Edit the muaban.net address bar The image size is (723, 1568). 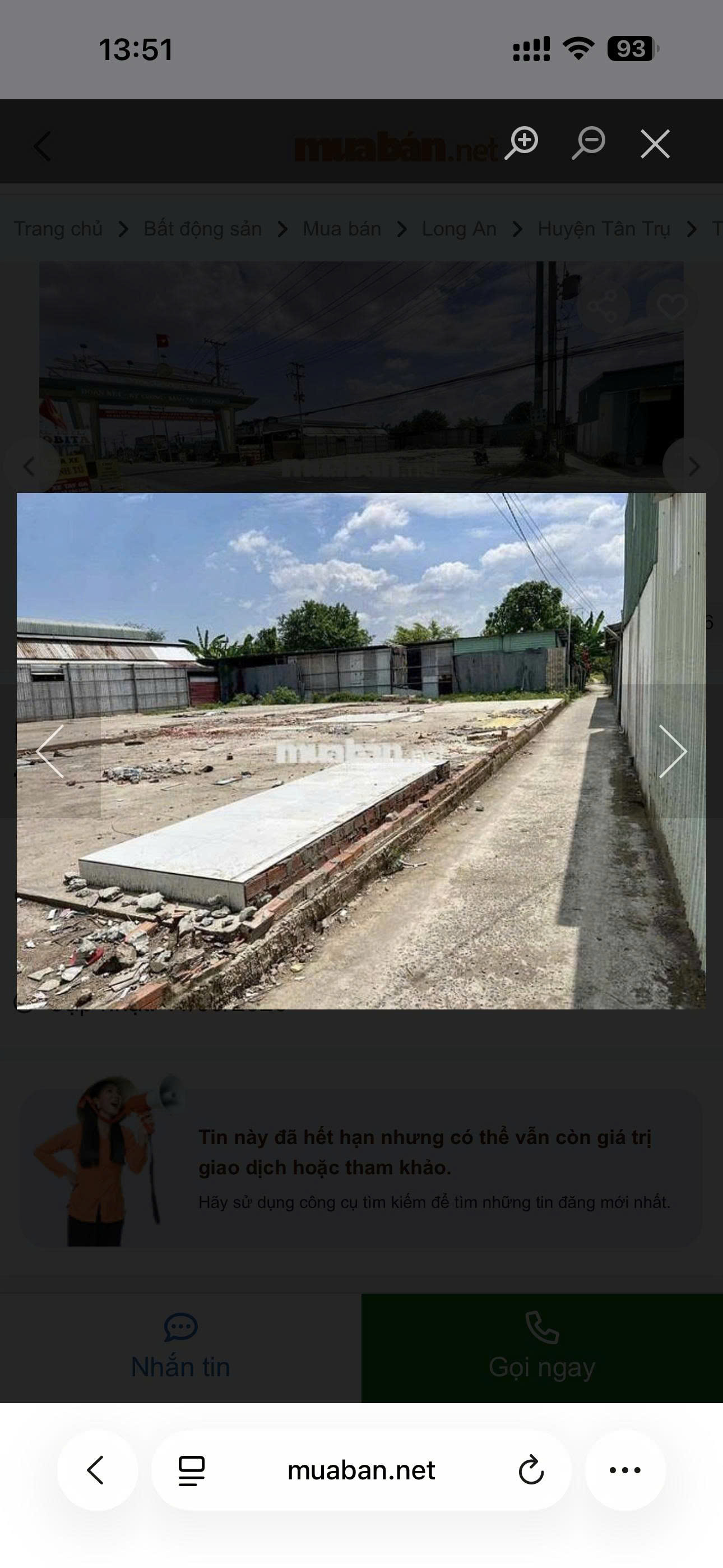click(x=361, y=1470)
